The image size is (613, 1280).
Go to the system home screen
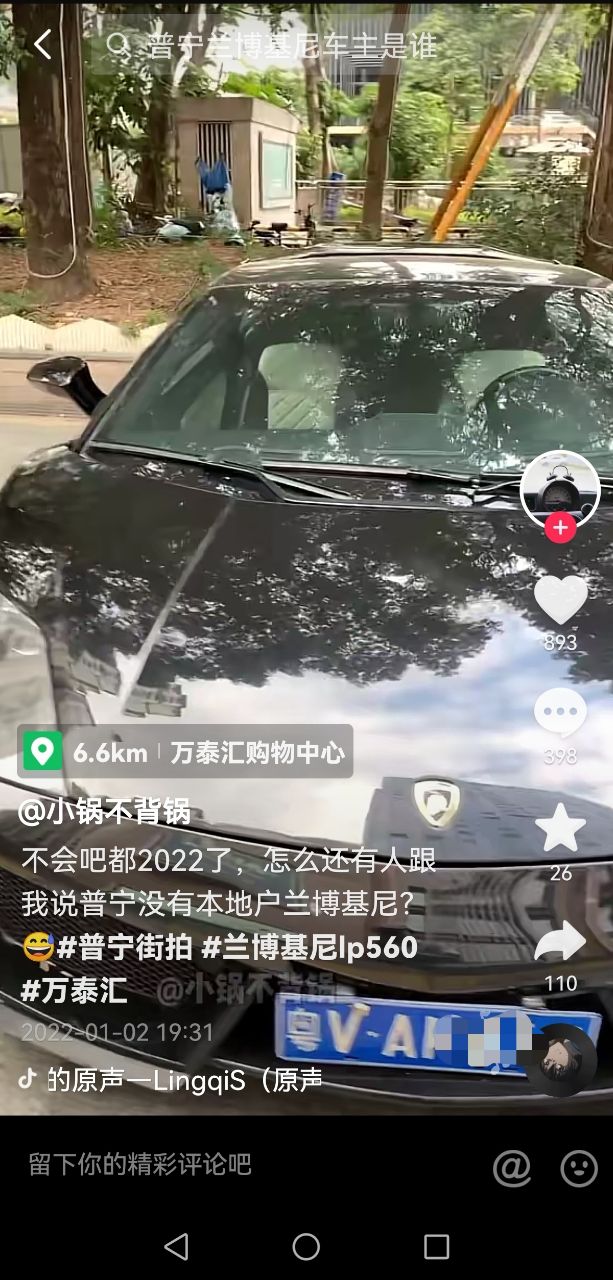(x=306, y=1246)
